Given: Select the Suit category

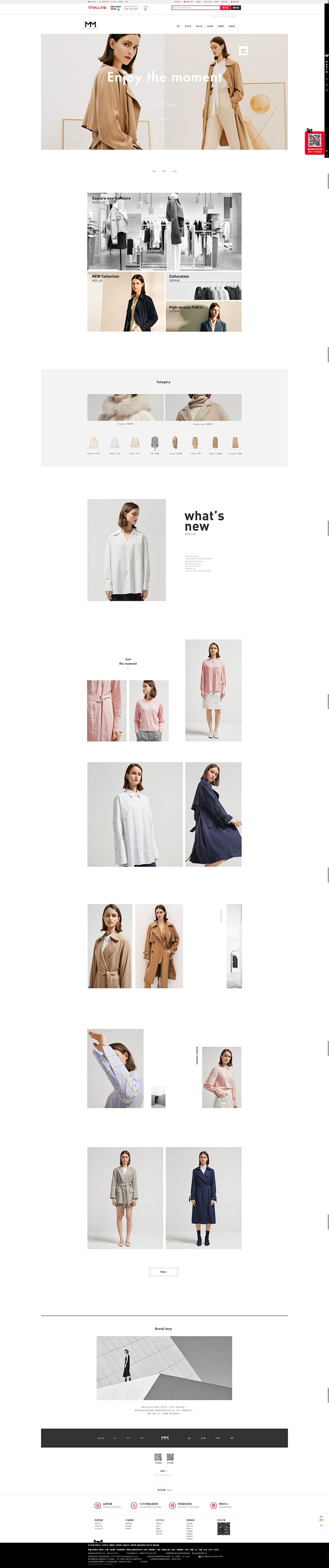Looking at the screenshot, I should [x=154, y=443].
